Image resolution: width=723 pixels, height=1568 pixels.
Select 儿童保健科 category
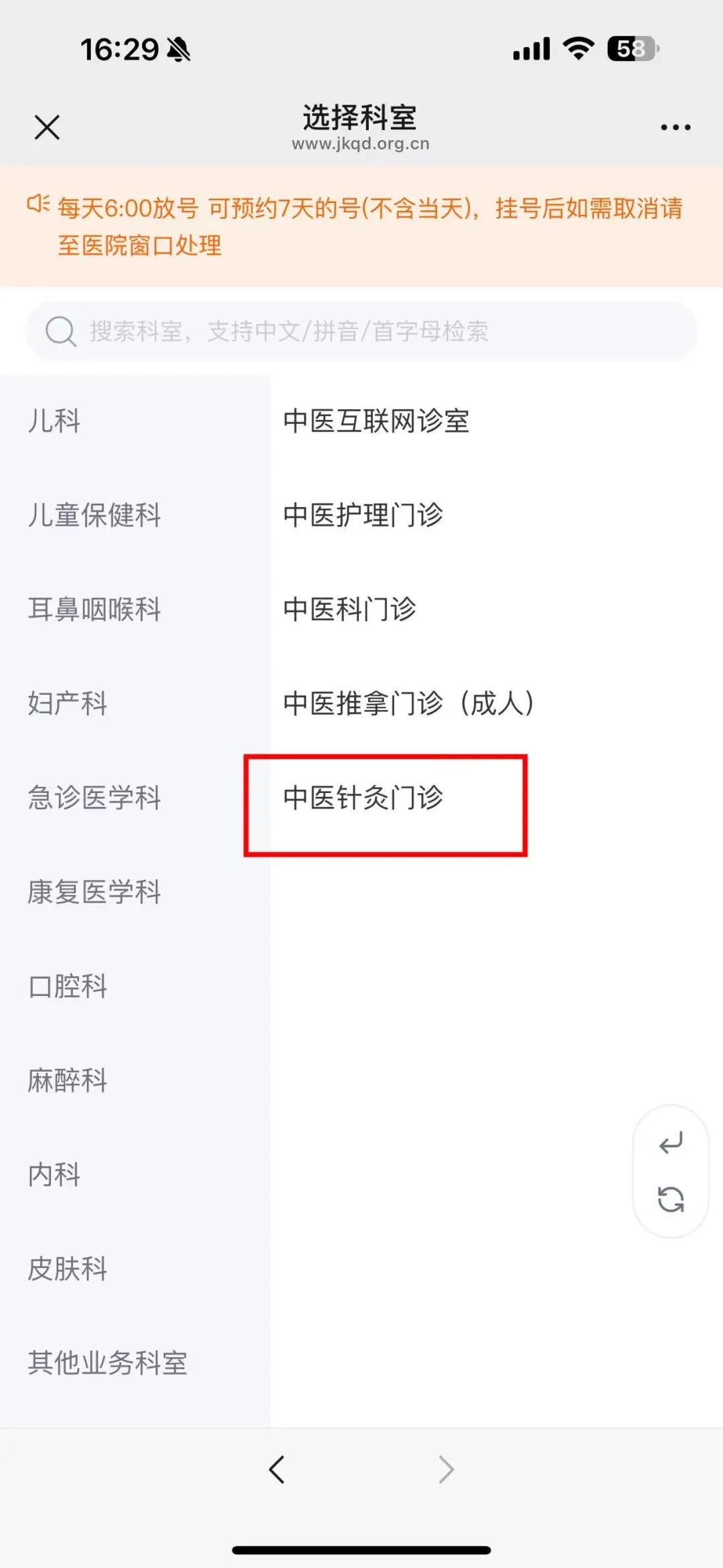click(x=135, y=515)
